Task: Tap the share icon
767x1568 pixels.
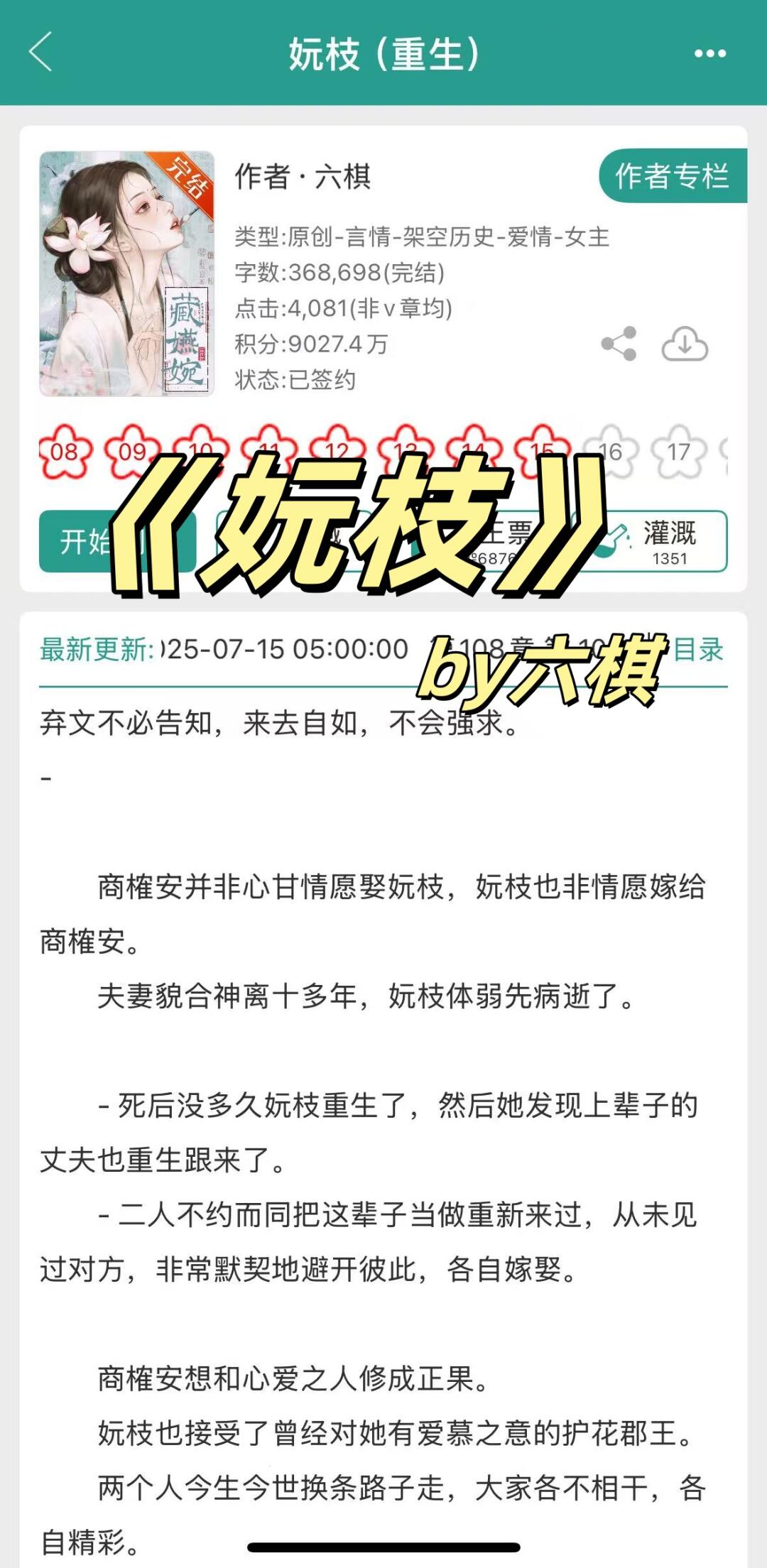Action: pos(617,344)
